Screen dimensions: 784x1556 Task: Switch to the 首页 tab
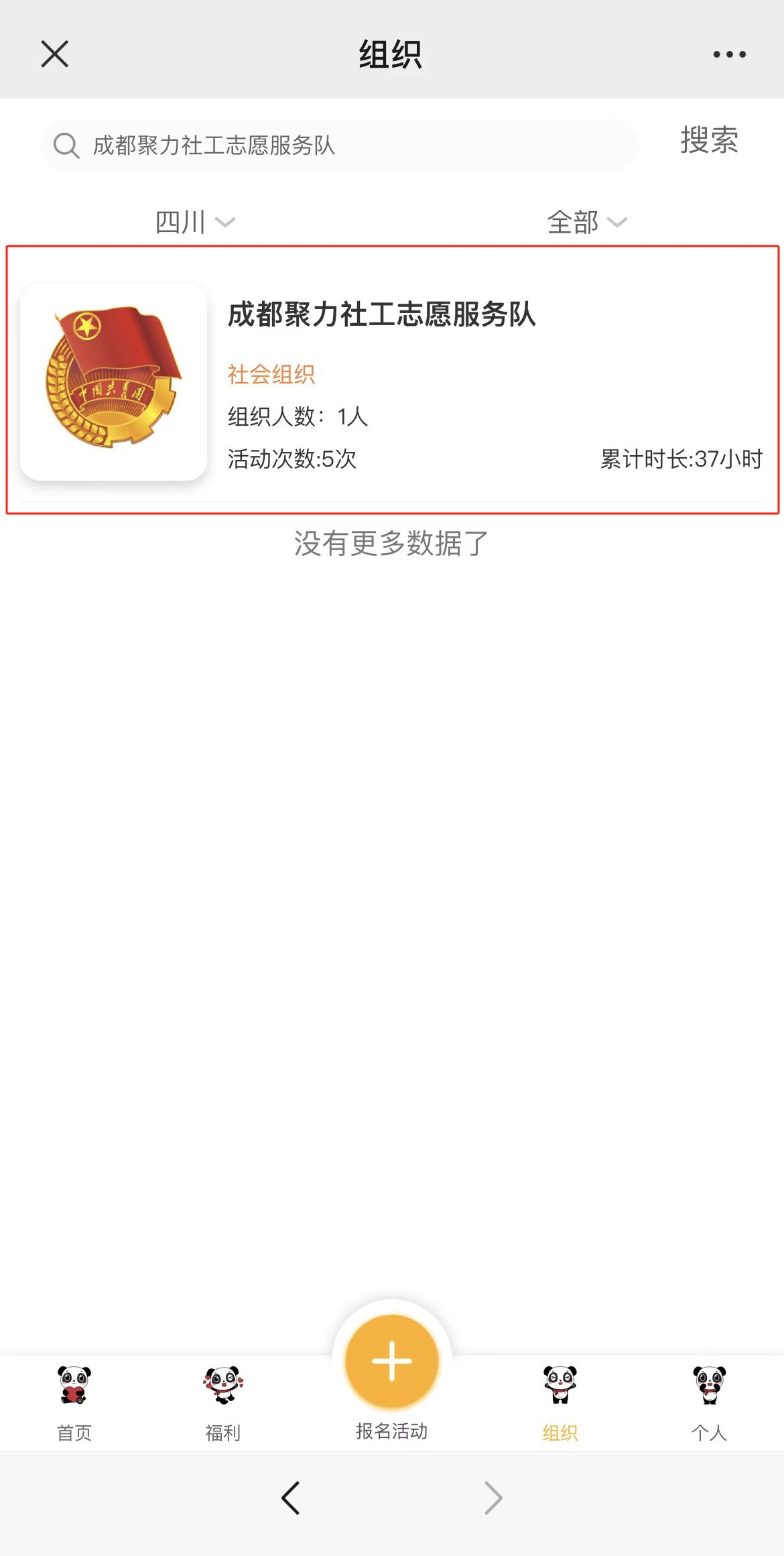click(74, 1402)
